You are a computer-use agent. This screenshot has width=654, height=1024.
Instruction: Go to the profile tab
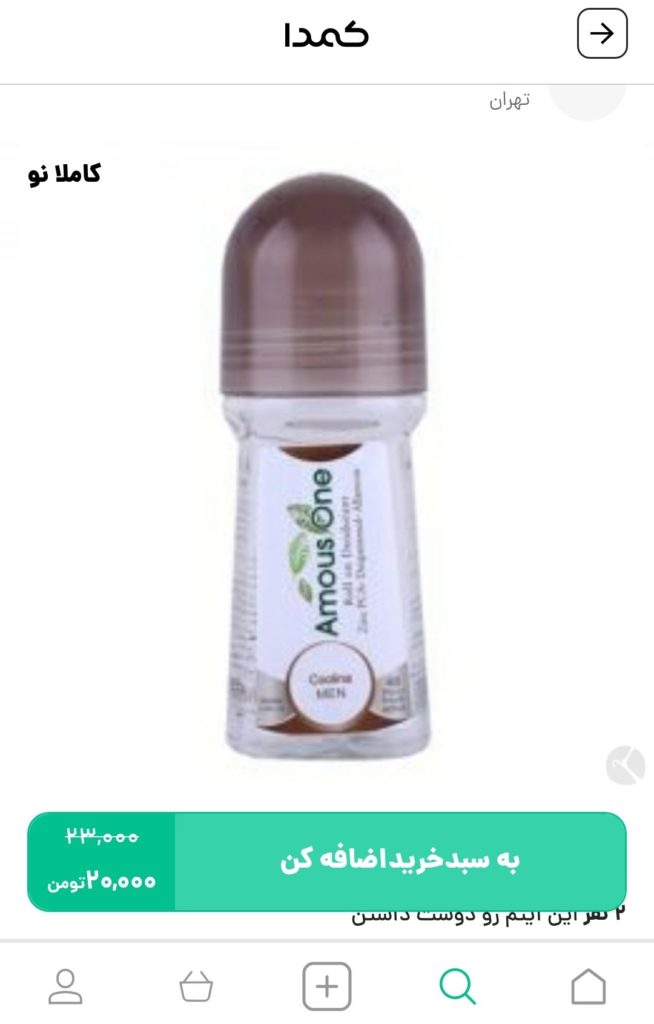pyautogui.click(x=66, y=986)
